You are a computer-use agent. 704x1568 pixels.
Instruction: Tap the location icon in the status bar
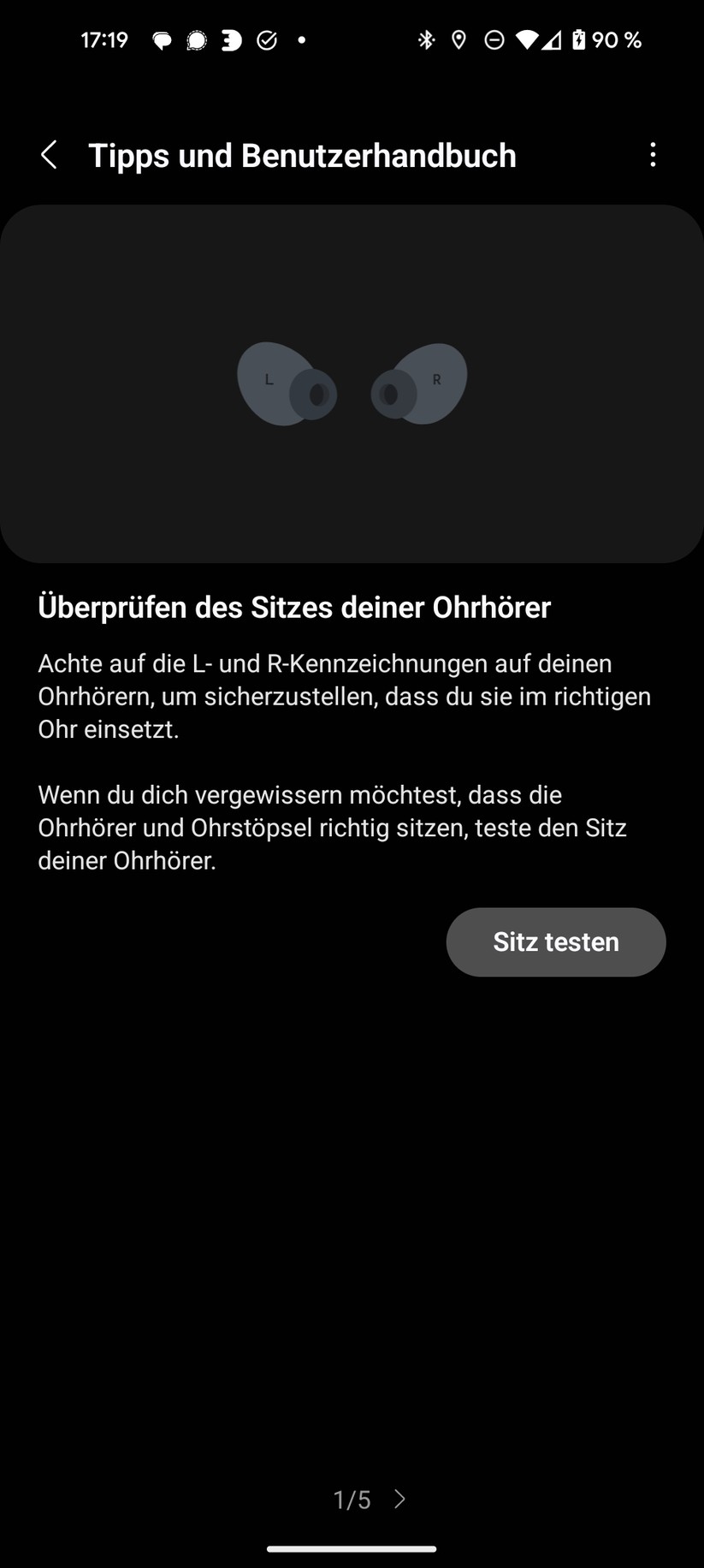click(459, 39)
